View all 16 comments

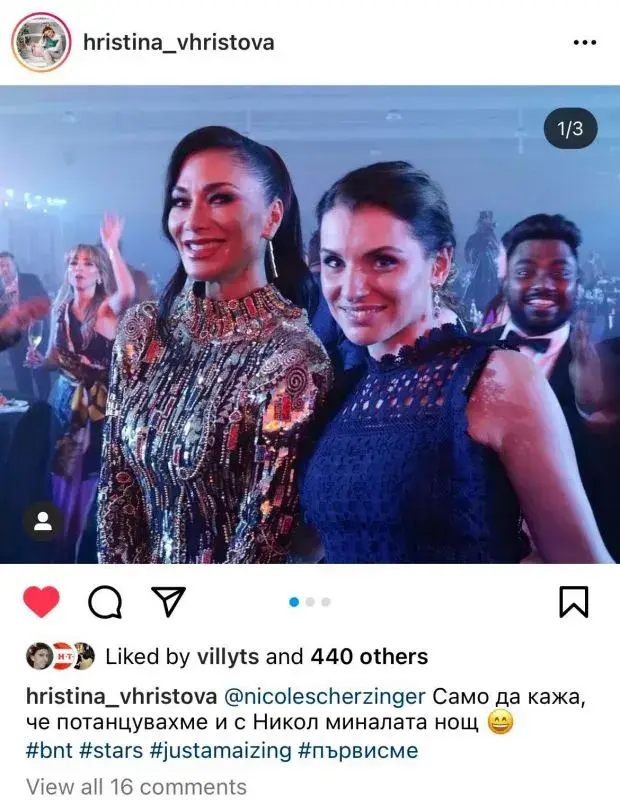tap(136, 786)
